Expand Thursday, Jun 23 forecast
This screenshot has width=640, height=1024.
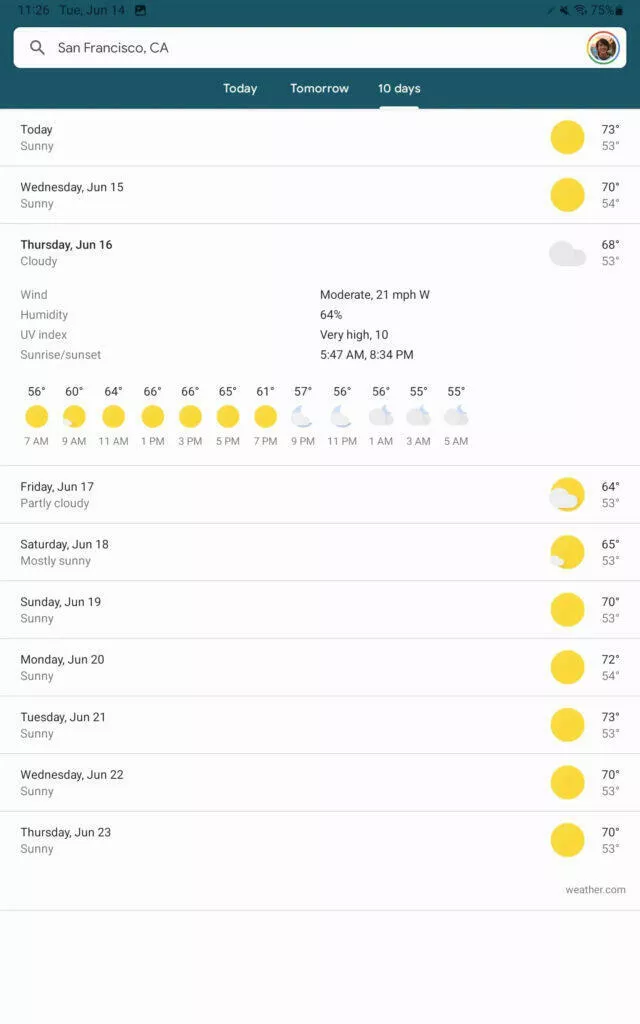pos(320,840)
